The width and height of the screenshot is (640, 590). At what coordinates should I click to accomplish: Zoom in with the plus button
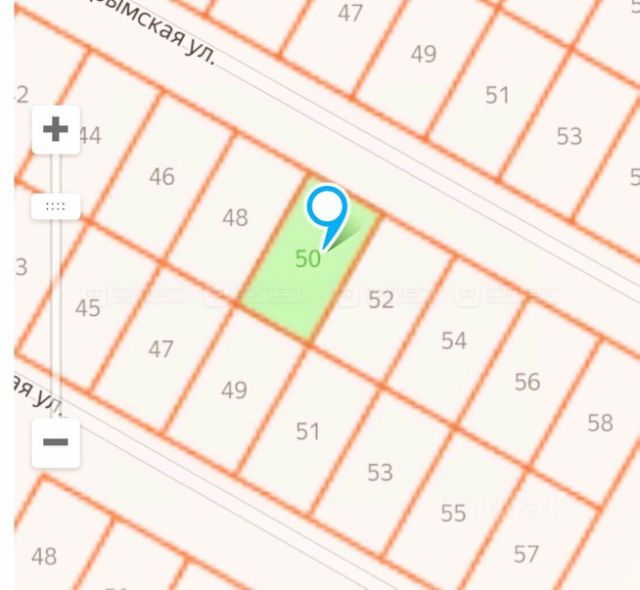[x=56, y=130]
